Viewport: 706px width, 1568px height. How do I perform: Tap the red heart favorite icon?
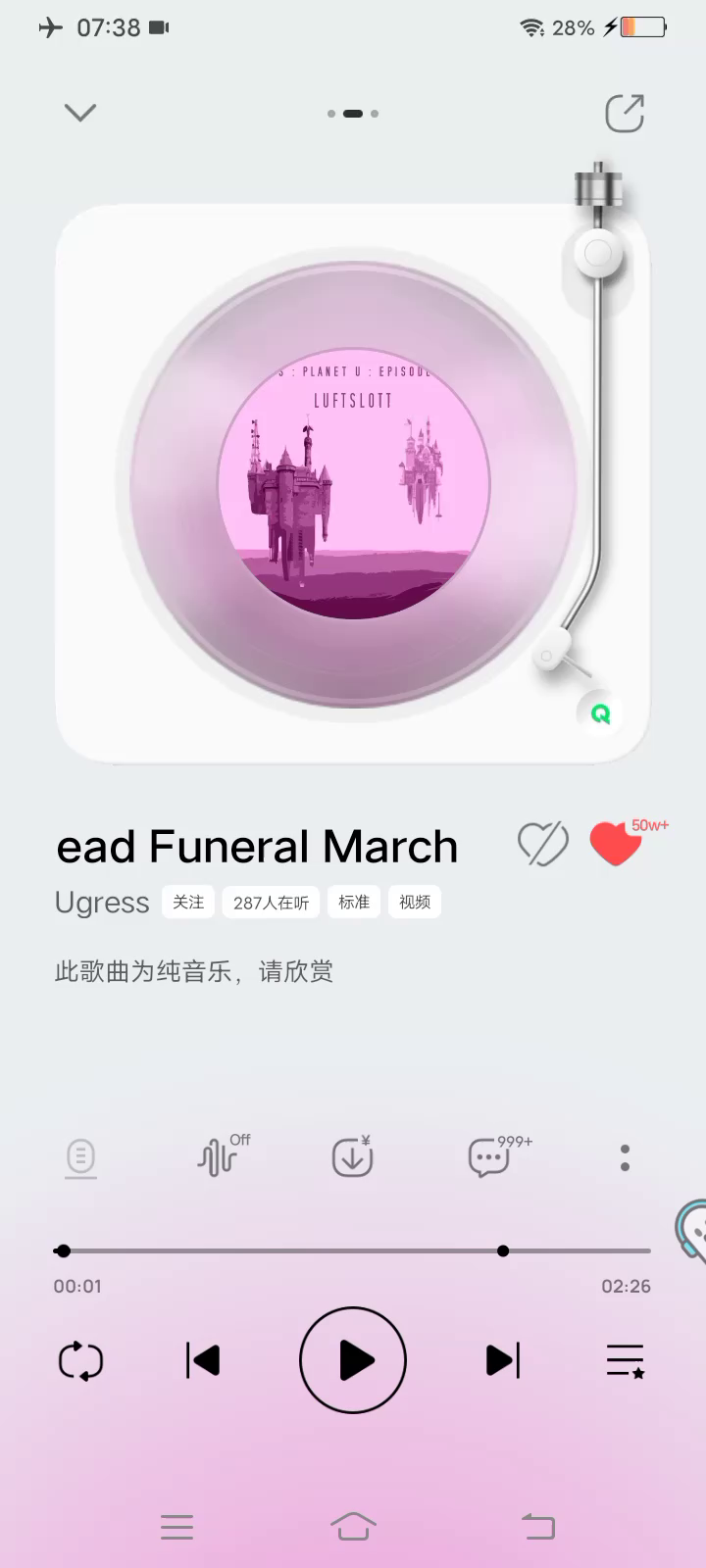pyautogui.click(x=615, y=843)
